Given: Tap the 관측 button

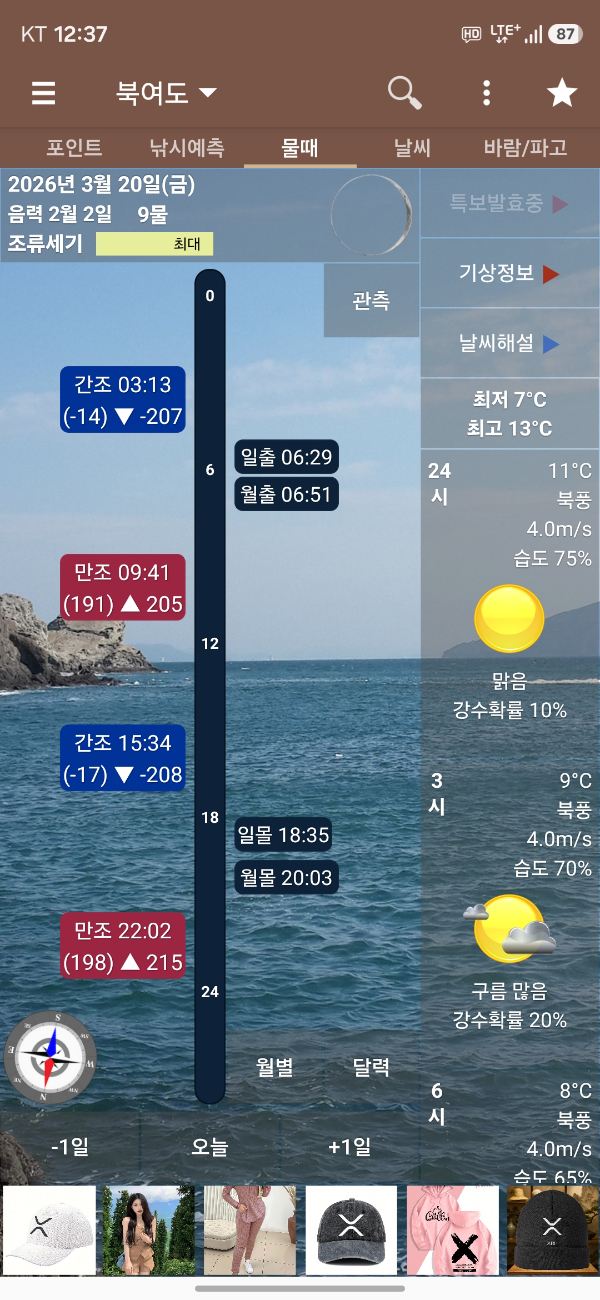Looking at the screenshot, I should [x=371, y=300].
